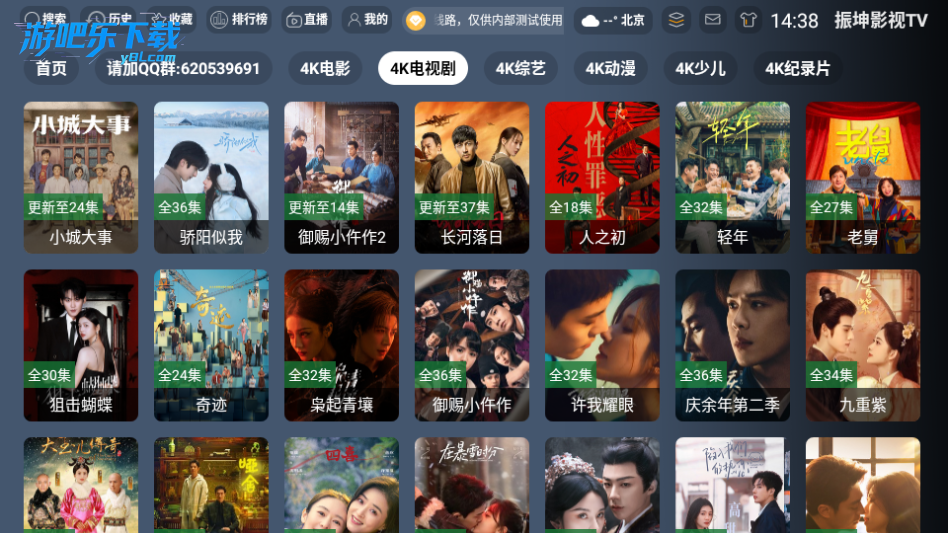The height and width of the screenshot is (533, 948).
Task: Switch to the 首页 tab
Action: click(51, 68)
